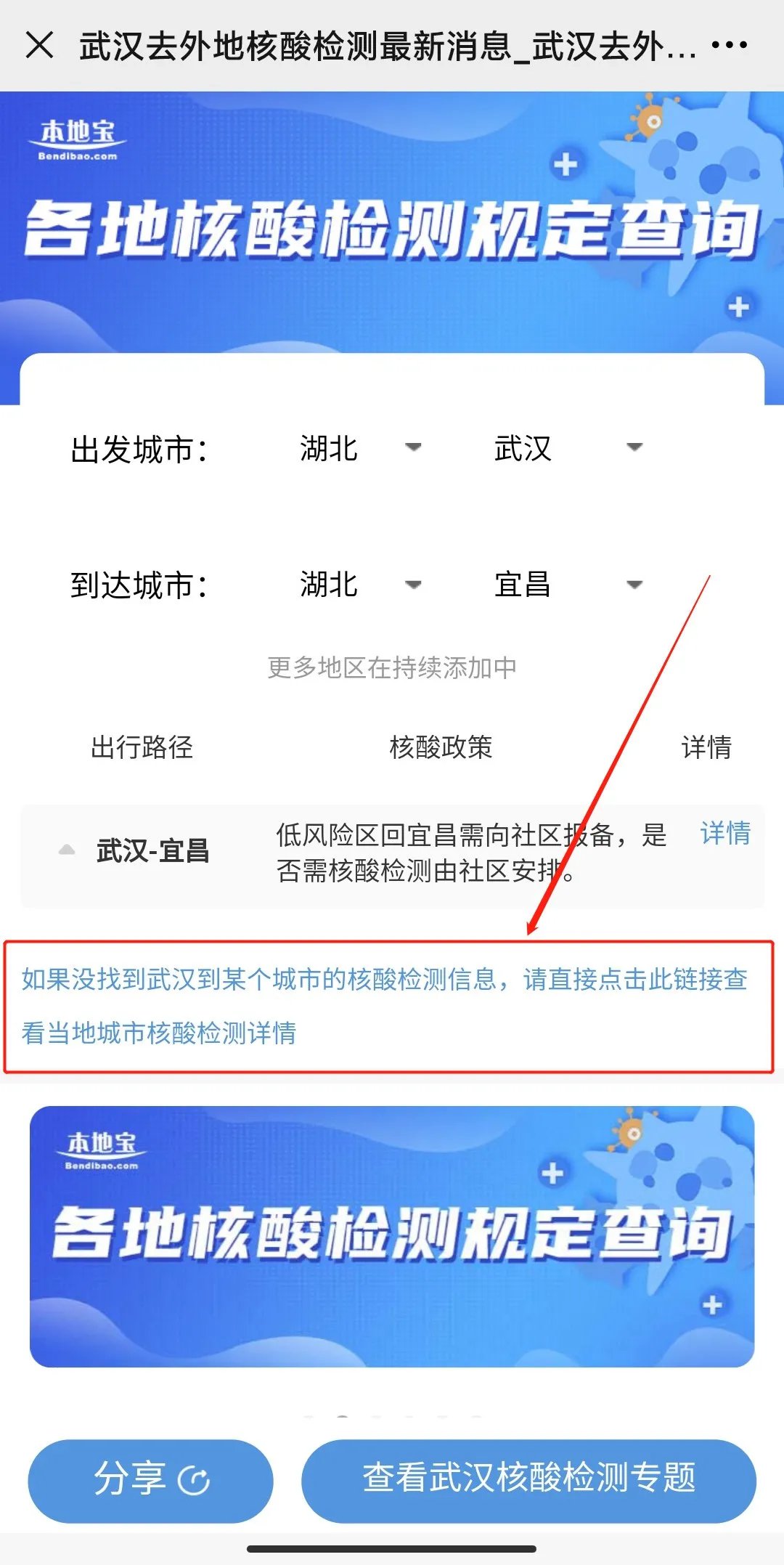
Task: Open departure province dropdown showing 湖北
Action: [360, 448]
